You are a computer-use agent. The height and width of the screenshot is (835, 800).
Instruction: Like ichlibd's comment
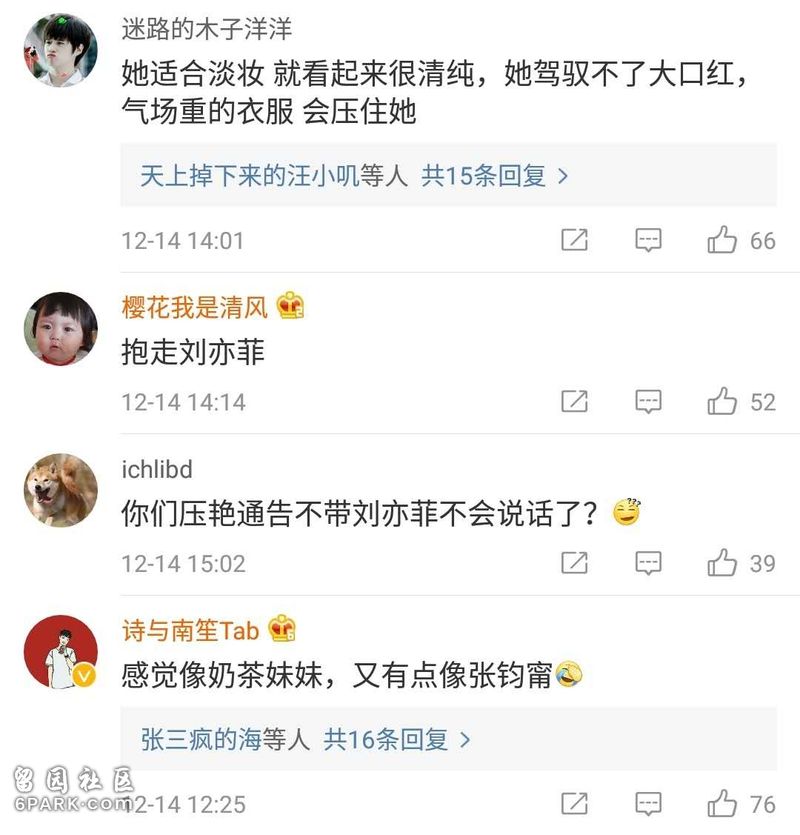(722, 563)
